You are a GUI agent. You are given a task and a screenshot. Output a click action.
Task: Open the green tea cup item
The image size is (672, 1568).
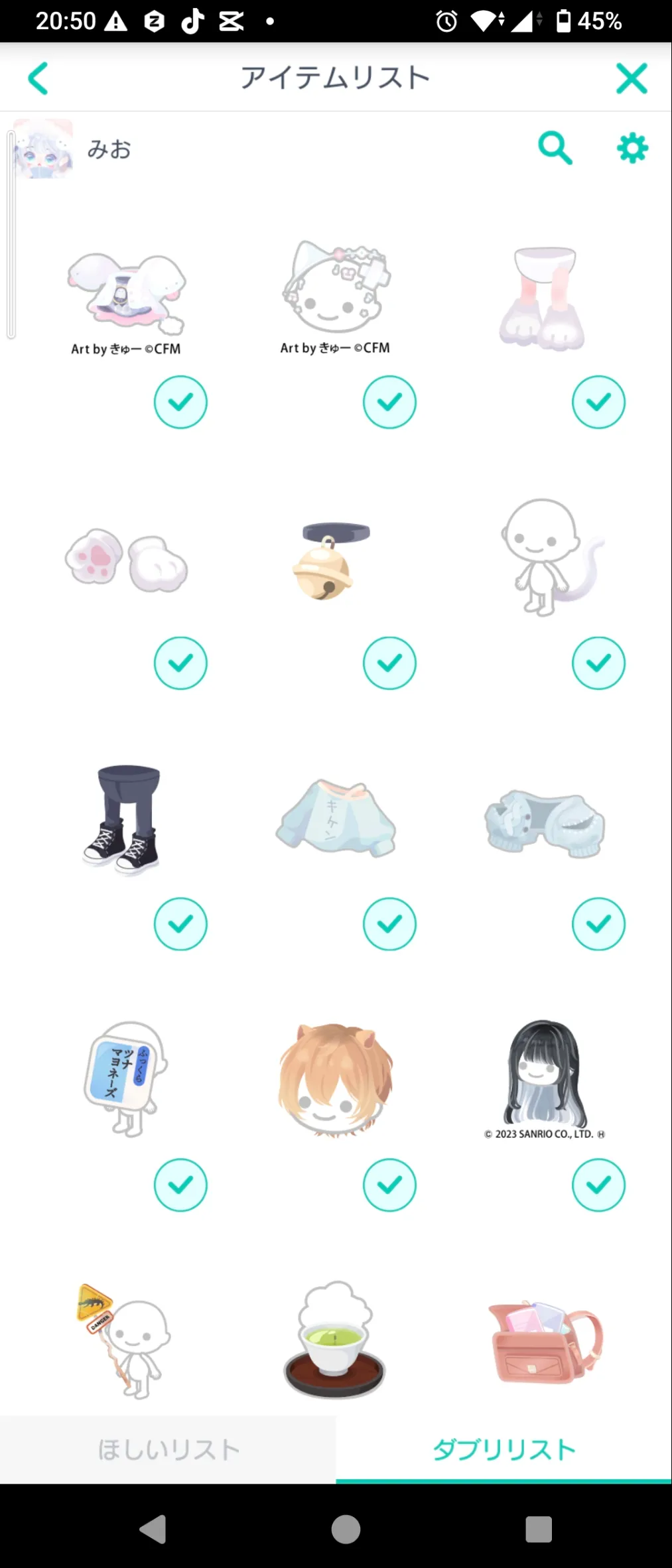335,1340
